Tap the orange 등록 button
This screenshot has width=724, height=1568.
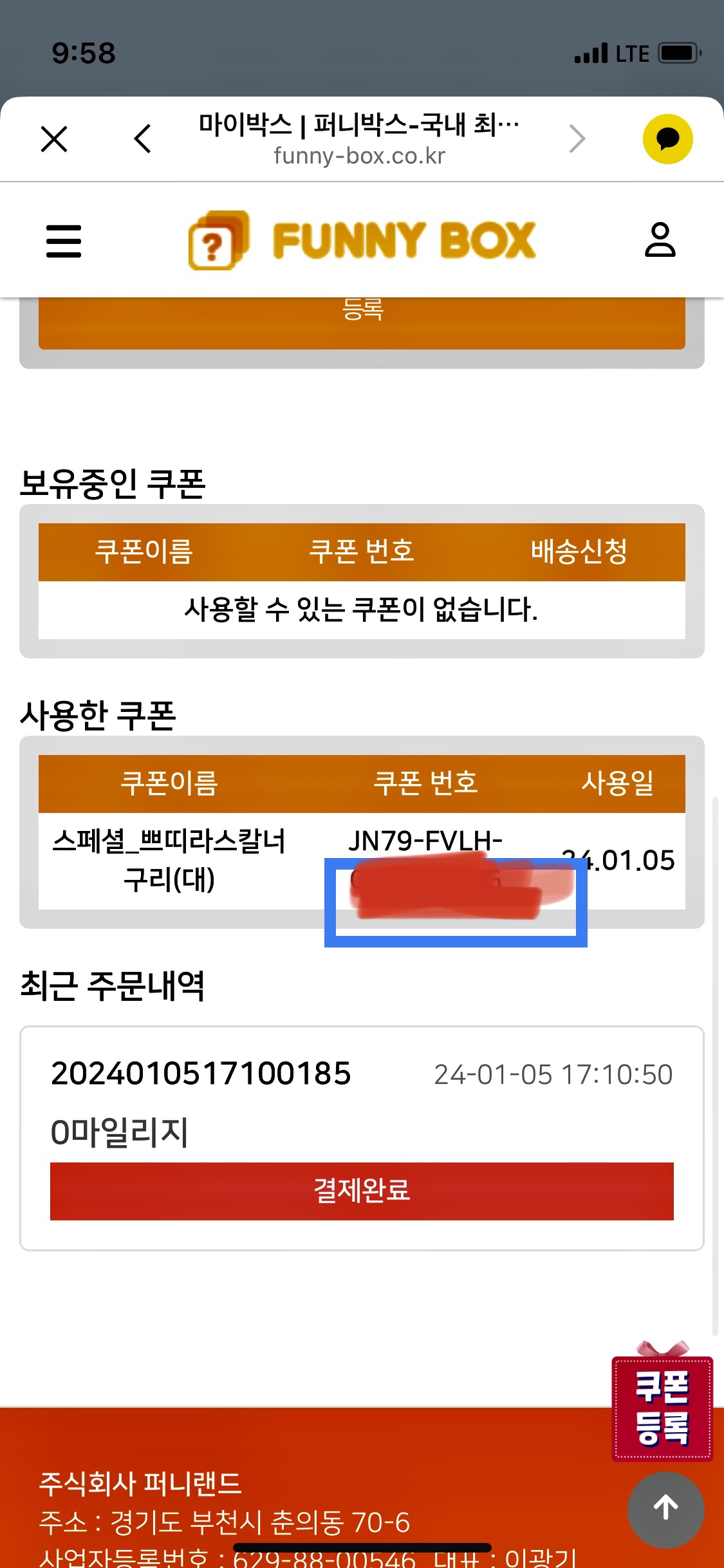coord(362,322)
